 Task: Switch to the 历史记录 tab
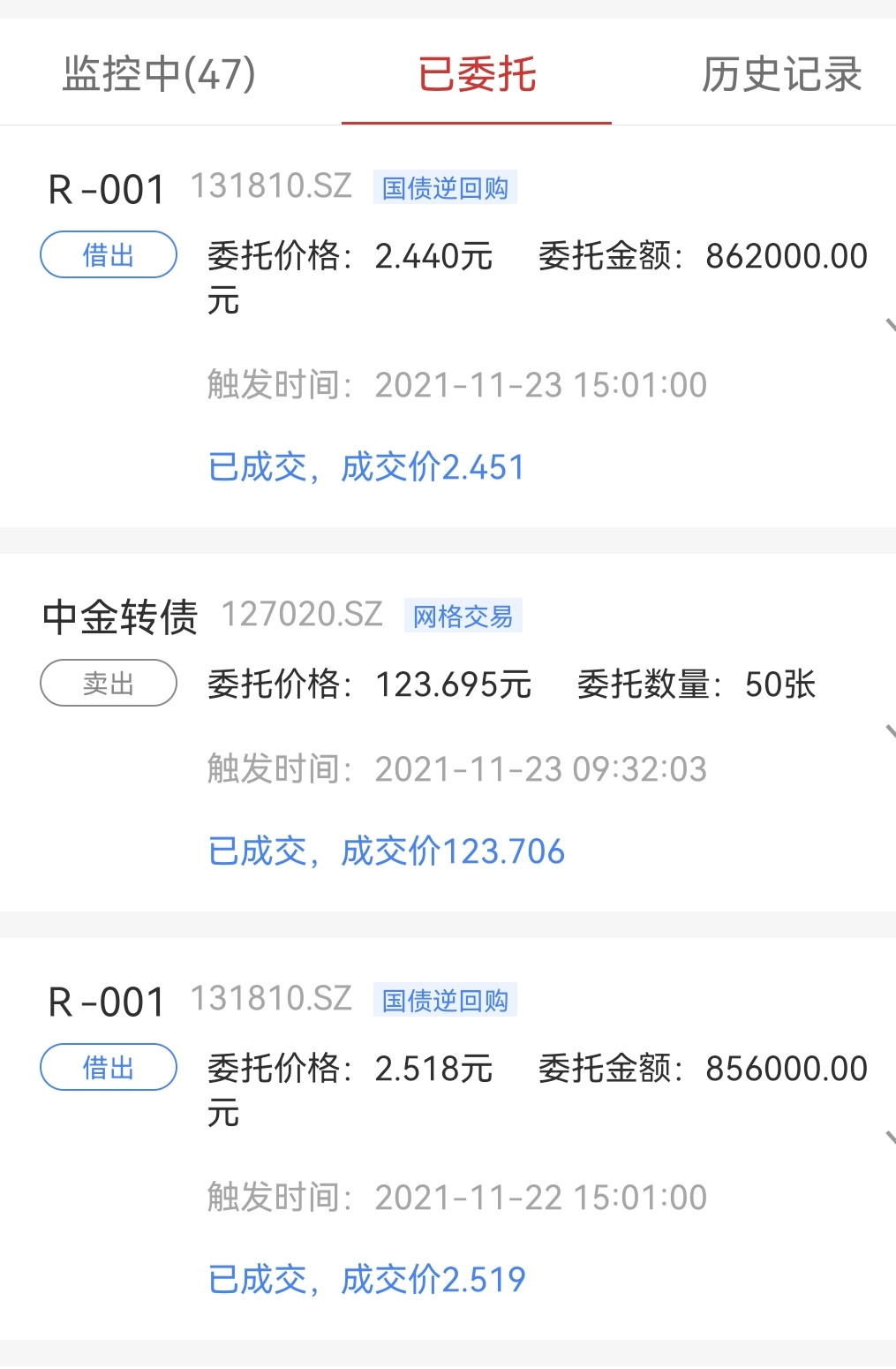pos(781,74)
